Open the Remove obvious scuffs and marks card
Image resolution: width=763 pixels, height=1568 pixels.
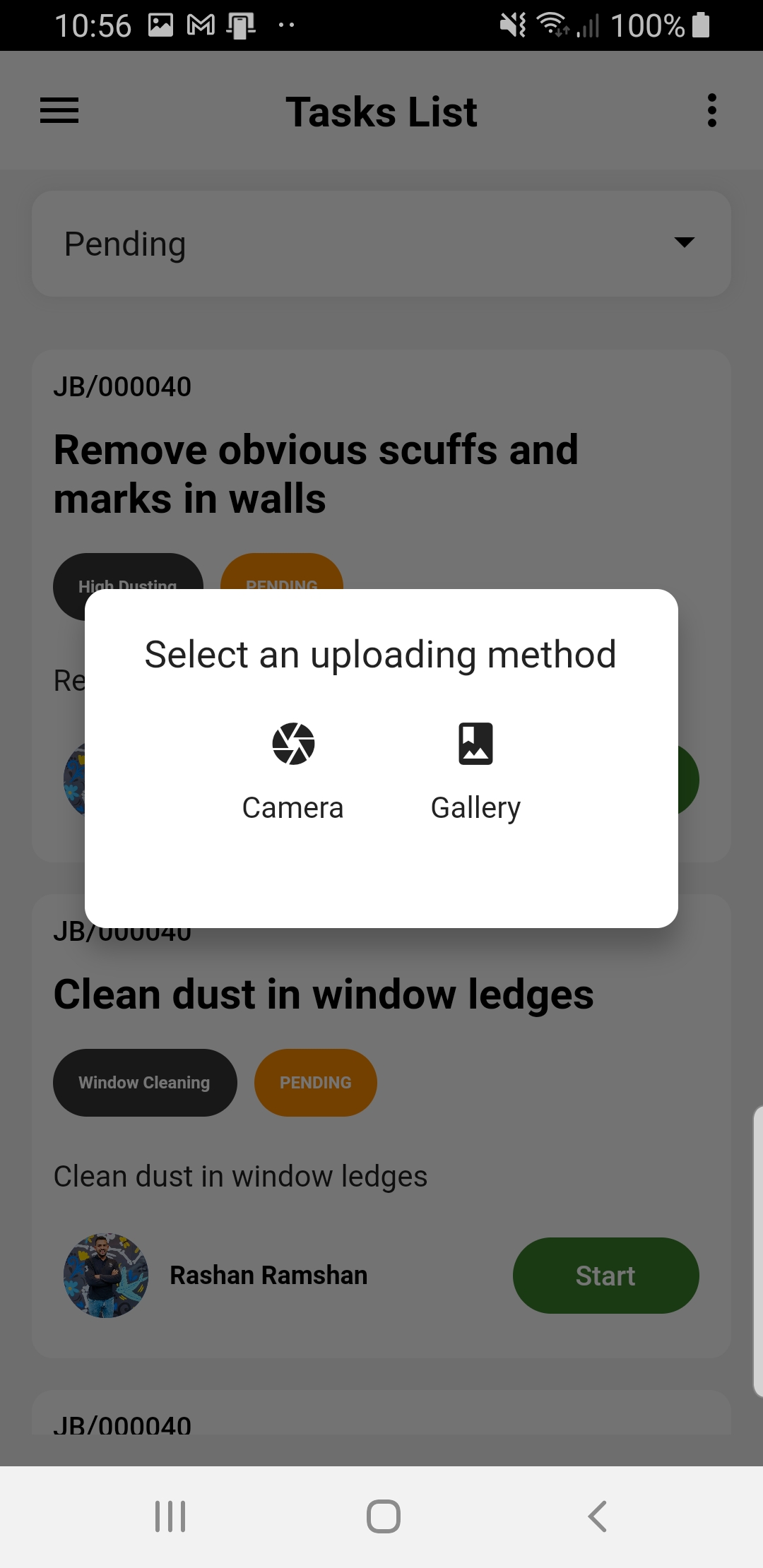pyautogui.click(x=316, y=473)
